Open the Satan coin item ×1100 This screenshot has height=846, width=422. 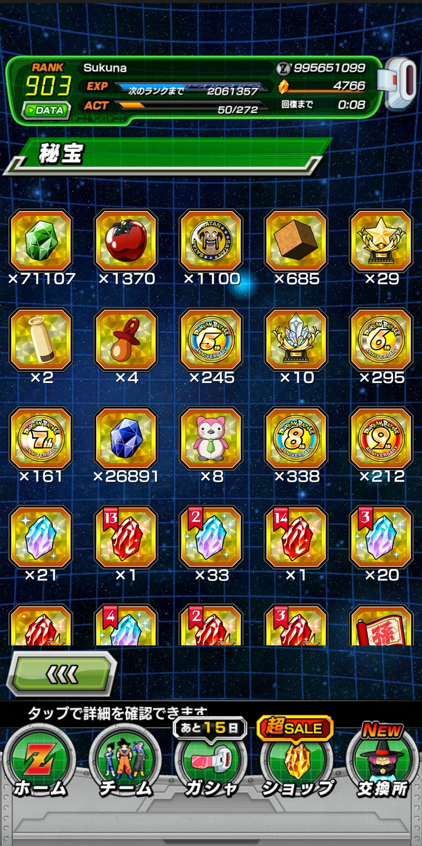(211, 241)
